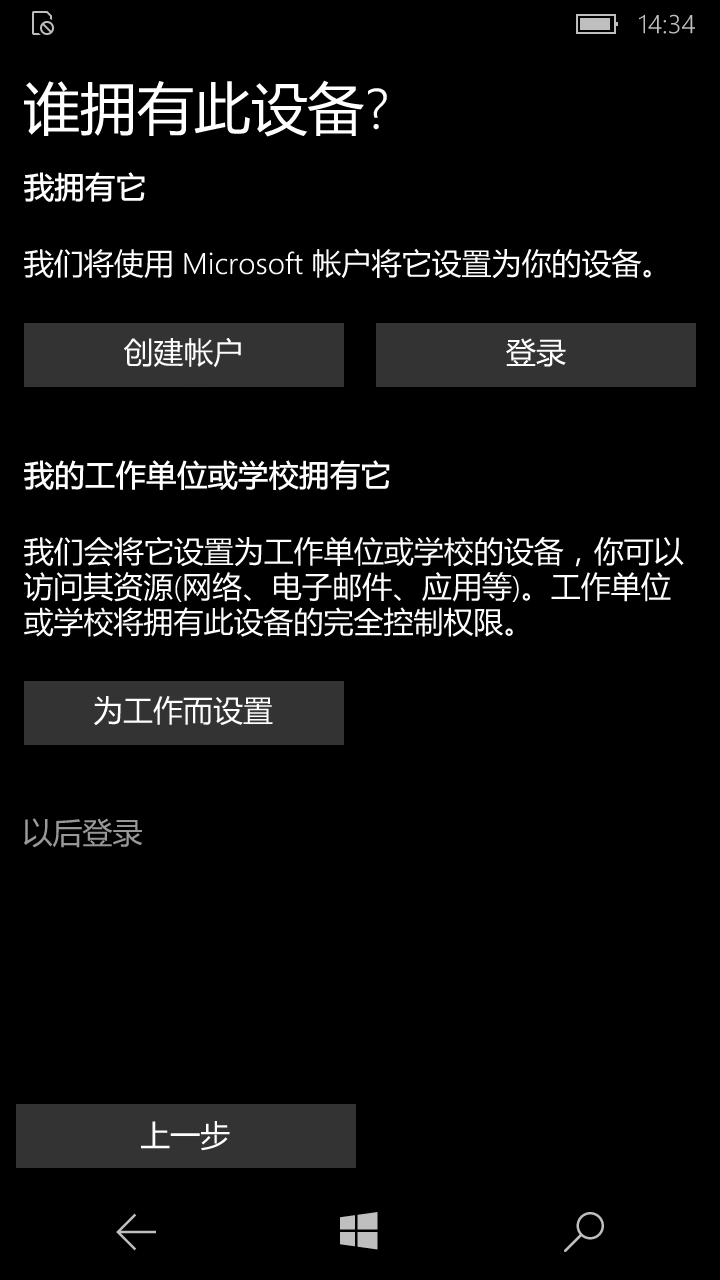Tap the system back arrow
This screenshot has height=1280, width=720.
[136, 1232]
